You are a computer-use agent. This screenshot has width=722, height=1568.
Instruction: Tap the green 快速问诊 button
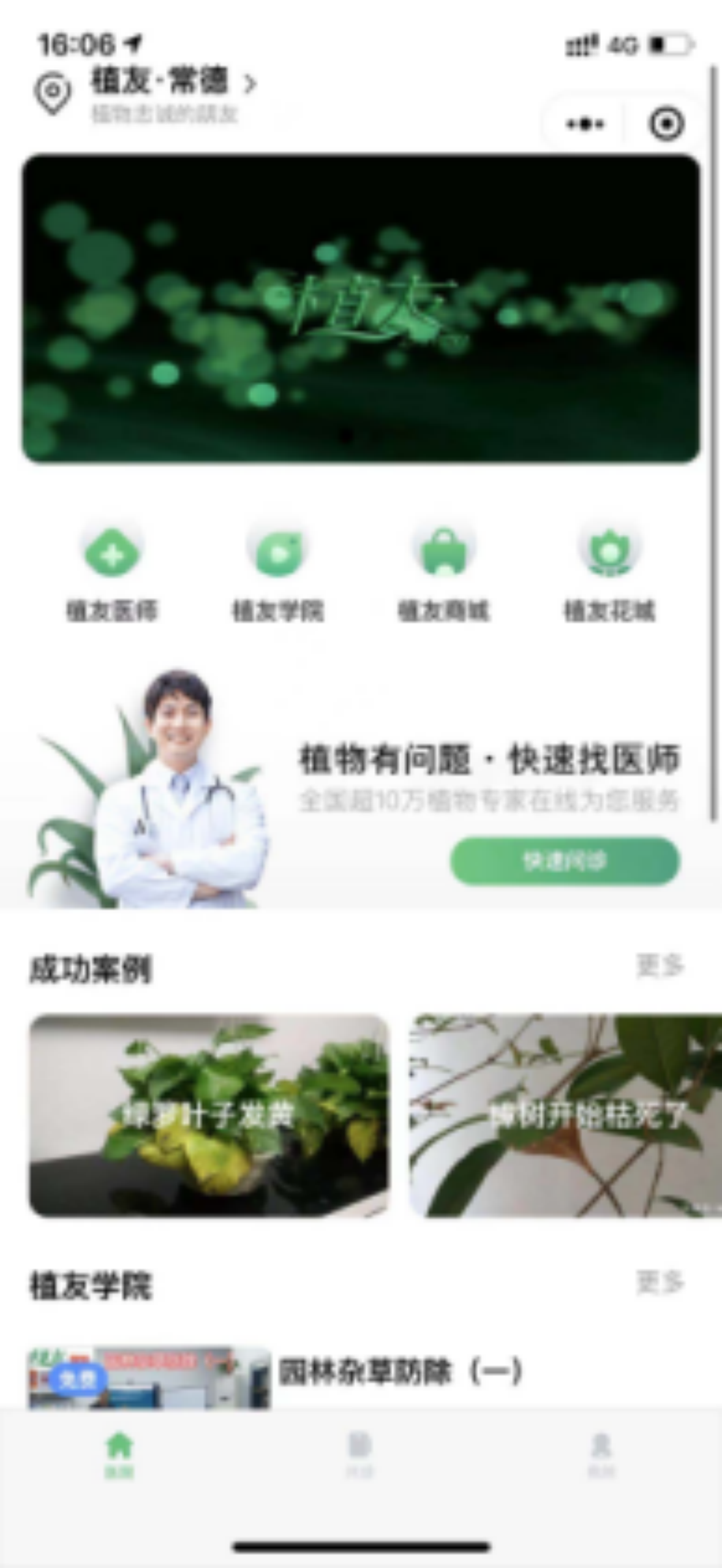click(565, 861)
